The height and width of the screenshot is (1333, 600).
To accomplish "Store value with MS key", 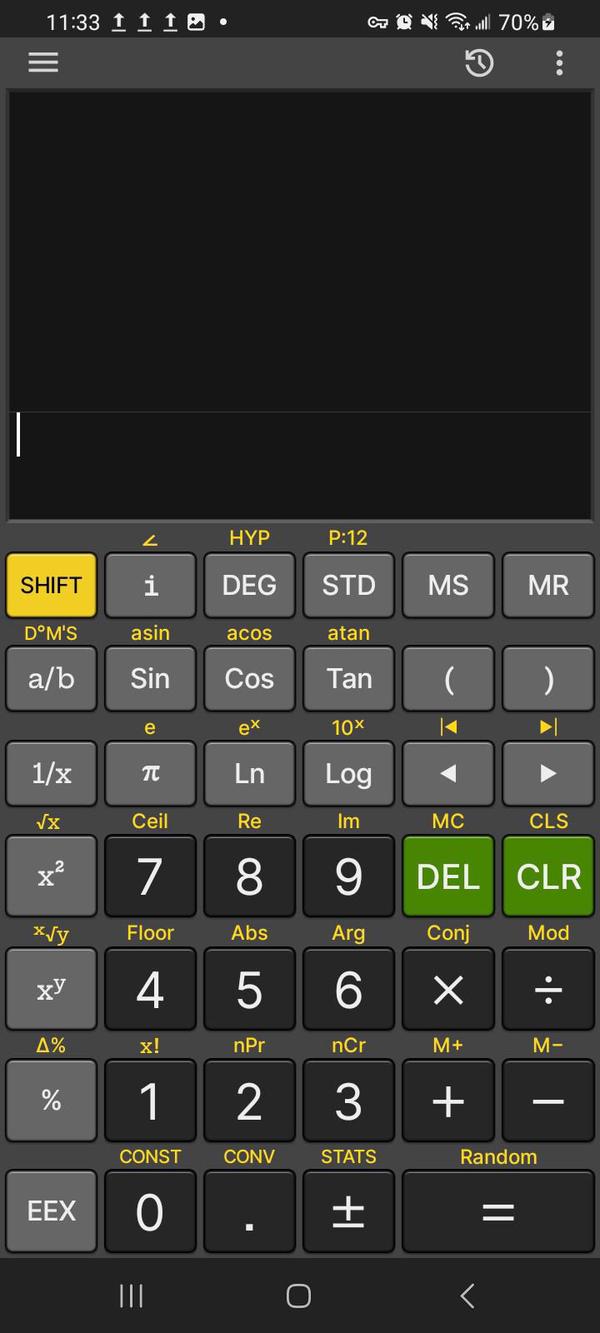I will point(448,585).
